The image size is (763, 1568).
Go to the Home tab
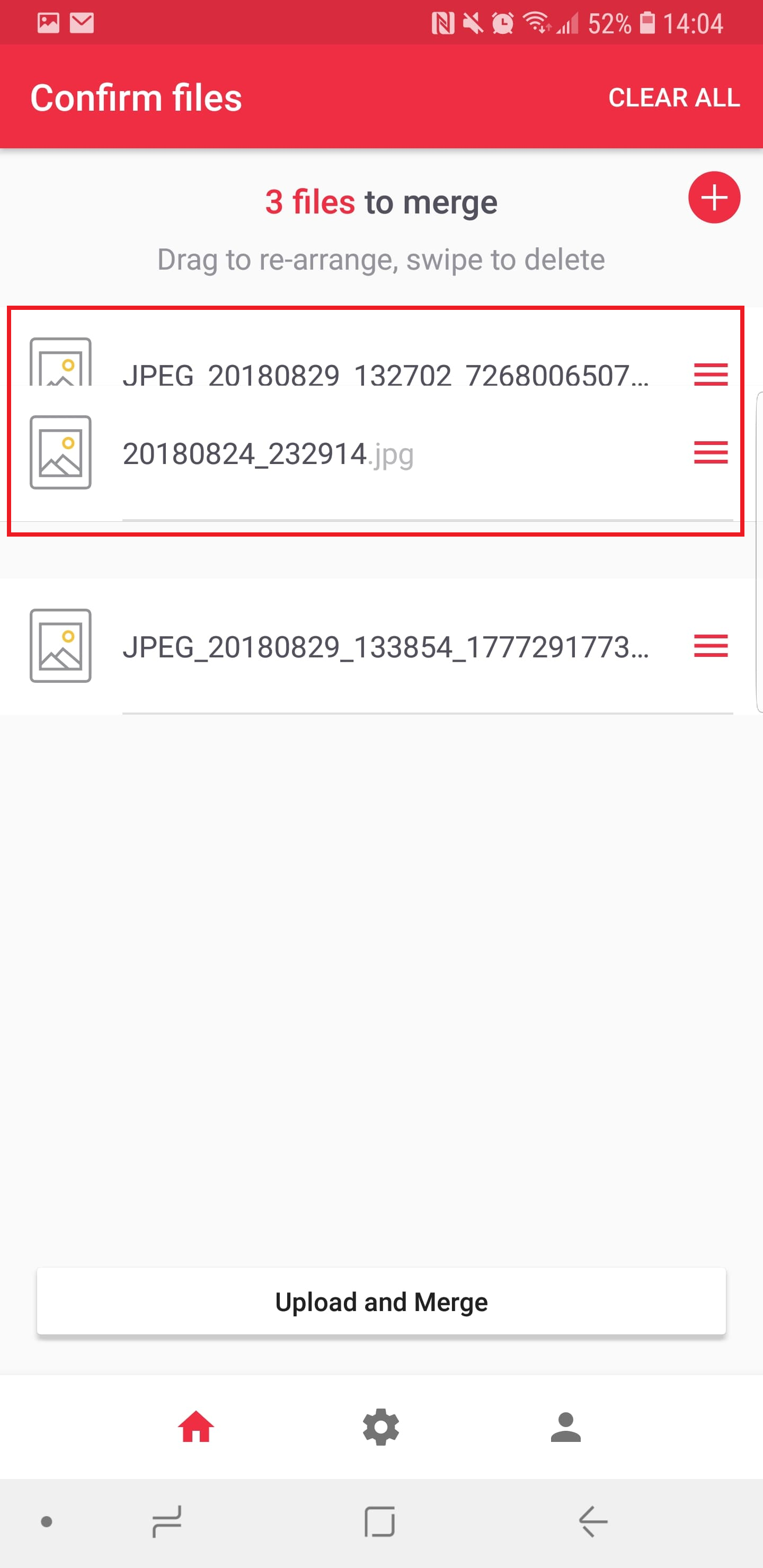[x=196, y=1428]
